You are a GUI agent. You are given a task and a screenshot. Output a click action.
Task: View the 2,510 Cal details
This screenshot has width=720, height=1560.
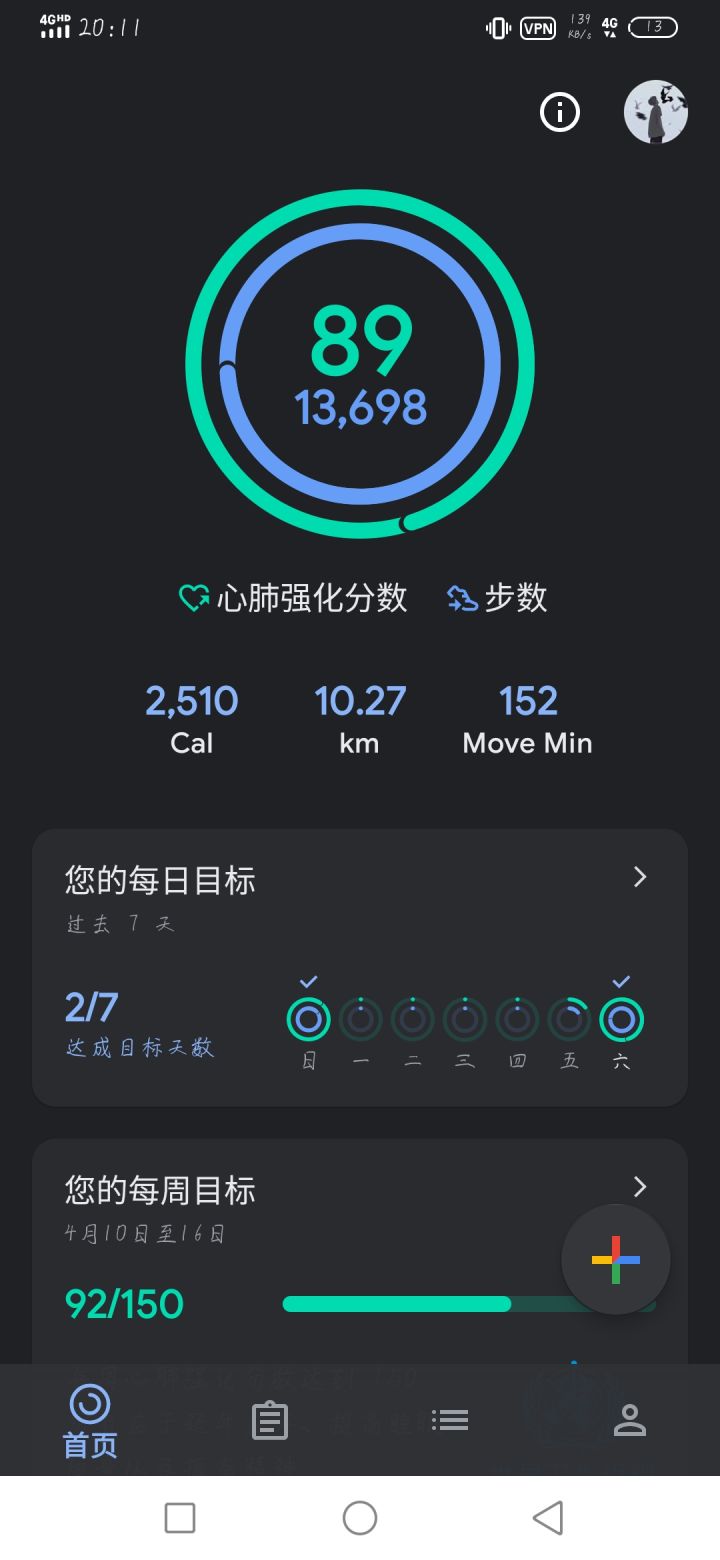pyautogui.click(x=192, y=718)
